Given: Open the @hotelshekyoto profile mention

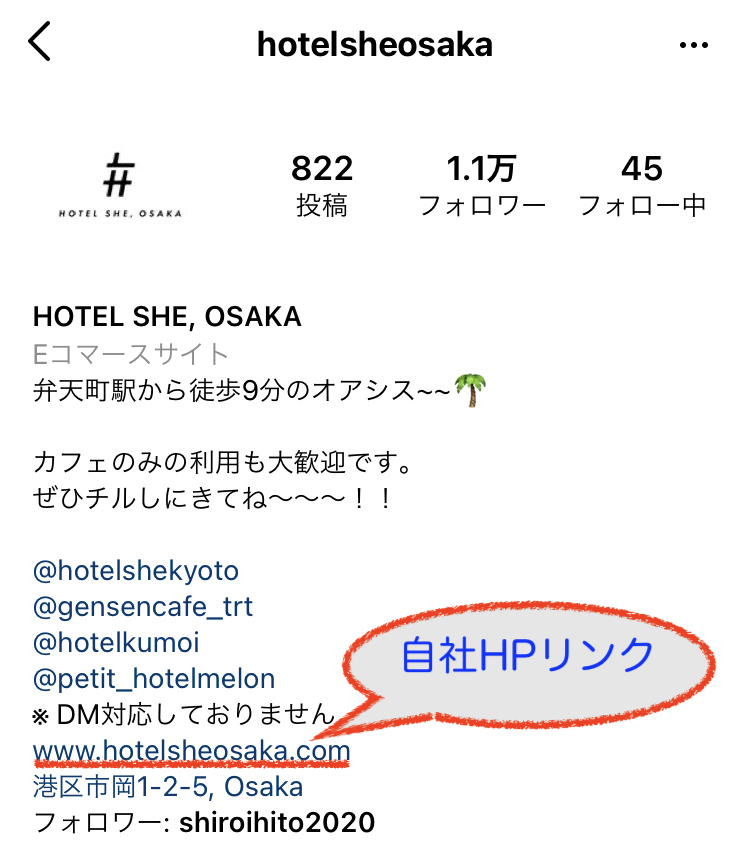Looking at the screenshot, I should [137, 571].
